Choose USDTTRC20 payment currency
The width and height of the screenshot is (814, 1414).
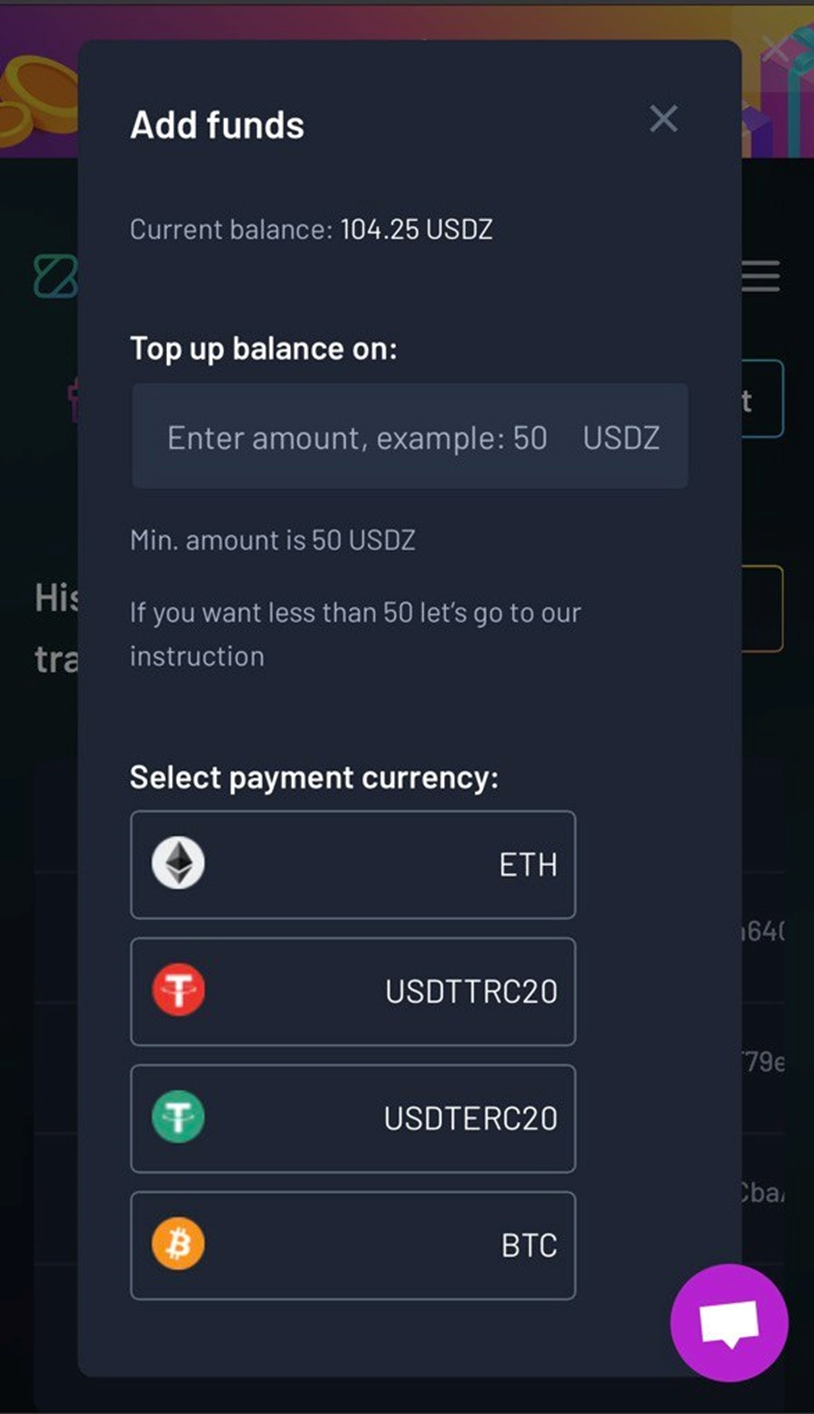click(x=353, y=991)
